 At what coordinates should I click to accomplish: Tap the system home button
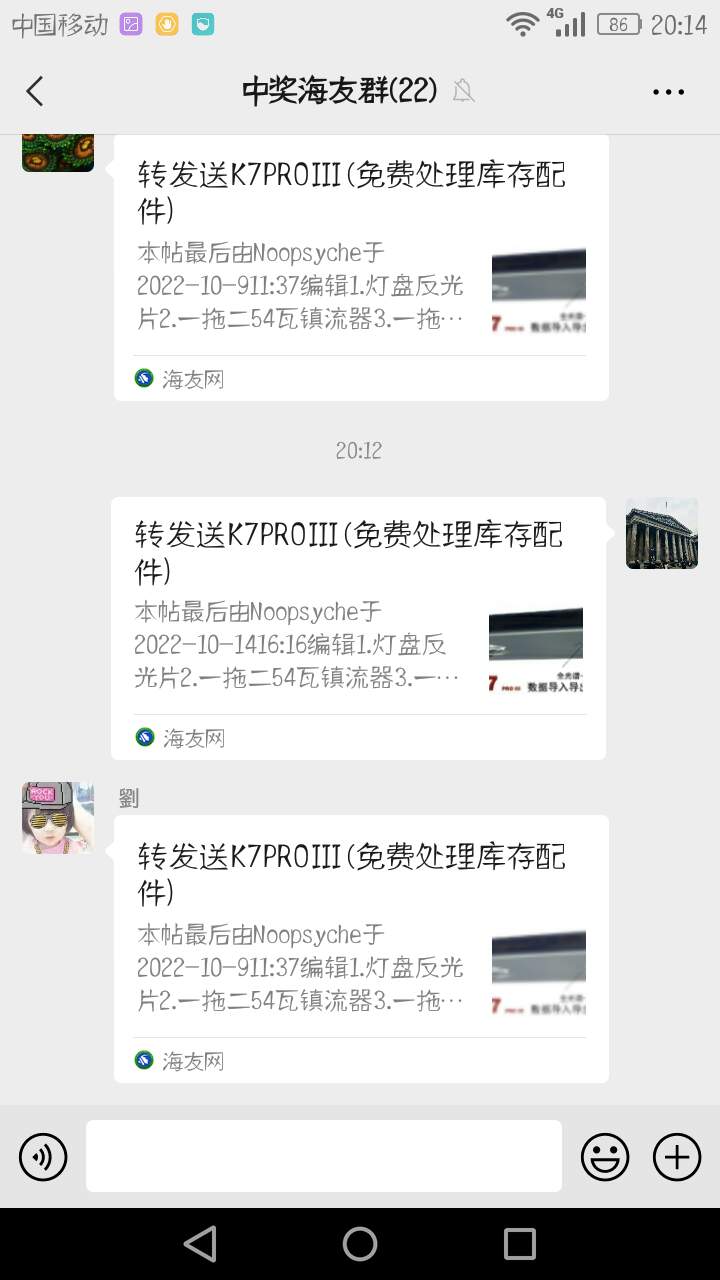360,1244
